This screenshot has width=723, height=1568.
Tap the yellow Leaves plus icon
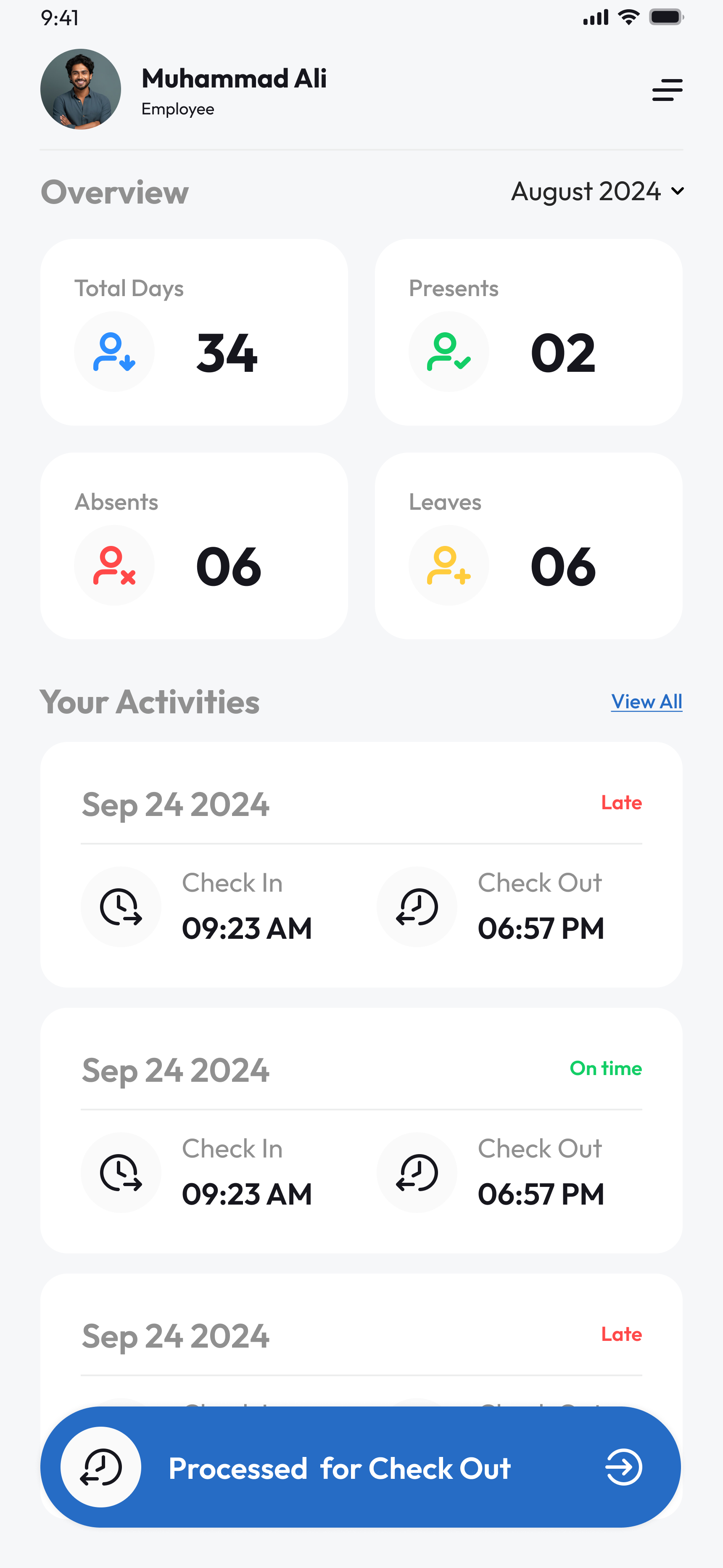click(449, 565)
